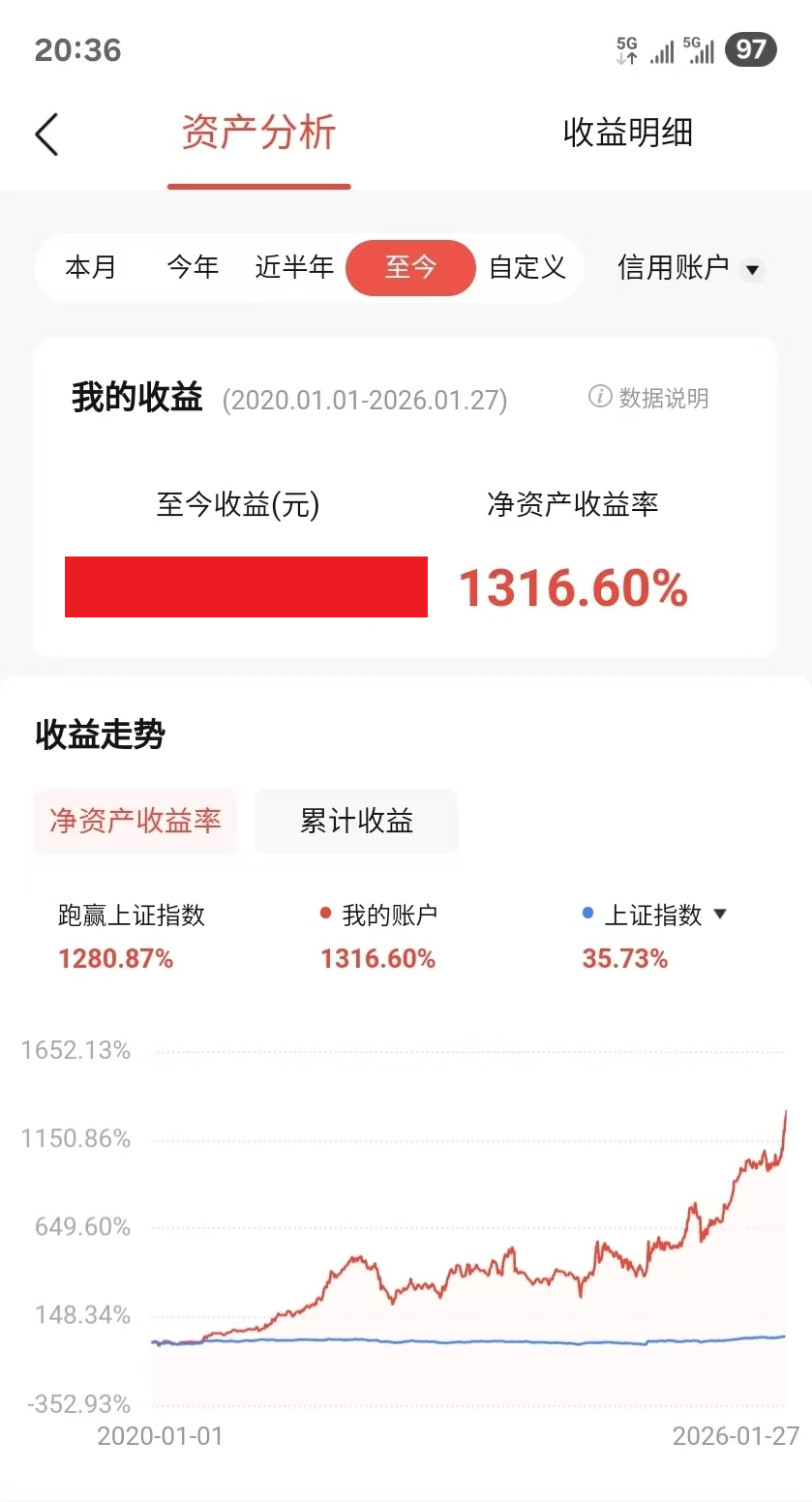Image resolution: width=812 pixels, height=1502 pixels.
Task: Choose the 今年 time range
Action: pyautogui.click(x=193, y=267)
